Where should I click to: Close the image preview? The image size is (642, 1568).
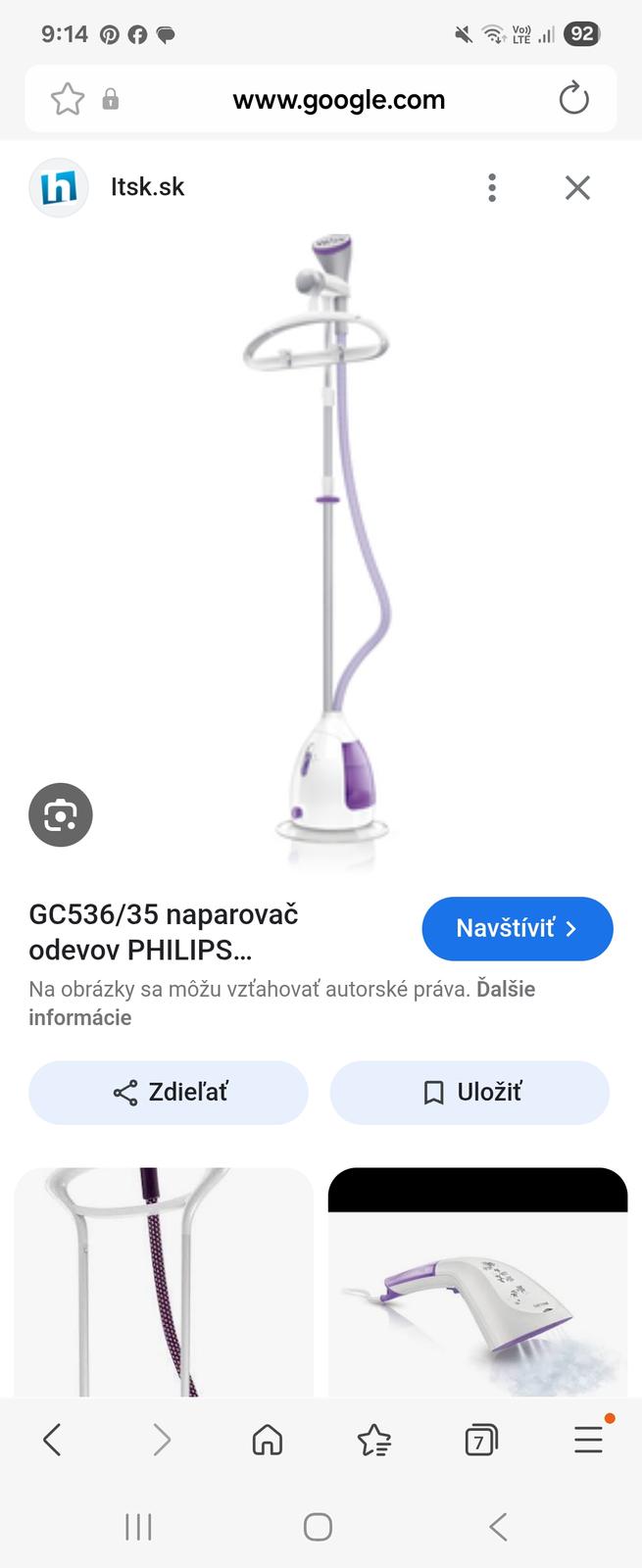coord(577,187)
